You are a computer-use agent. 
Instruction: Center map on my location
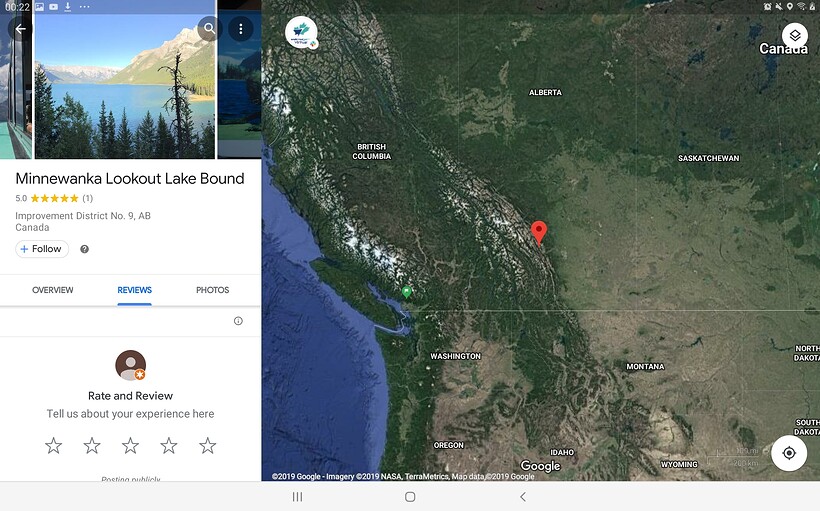(789, 453)
